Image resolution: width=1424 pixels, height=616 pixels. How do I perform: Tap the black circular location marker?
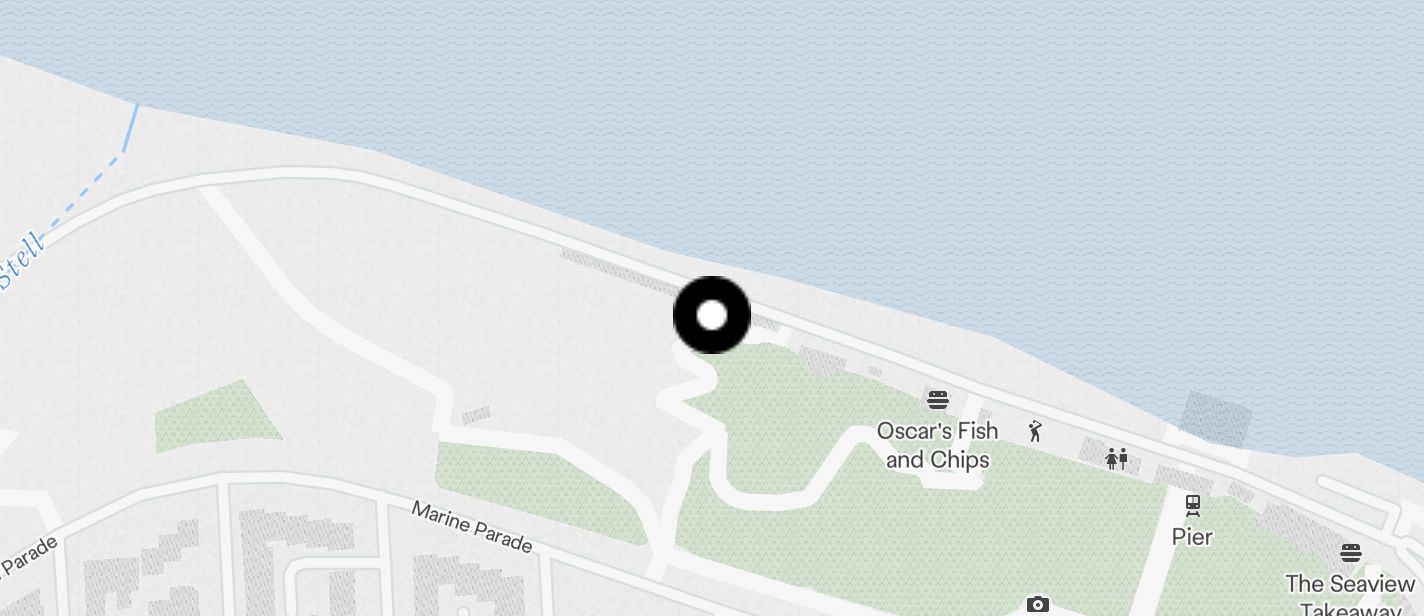[712, 315]
